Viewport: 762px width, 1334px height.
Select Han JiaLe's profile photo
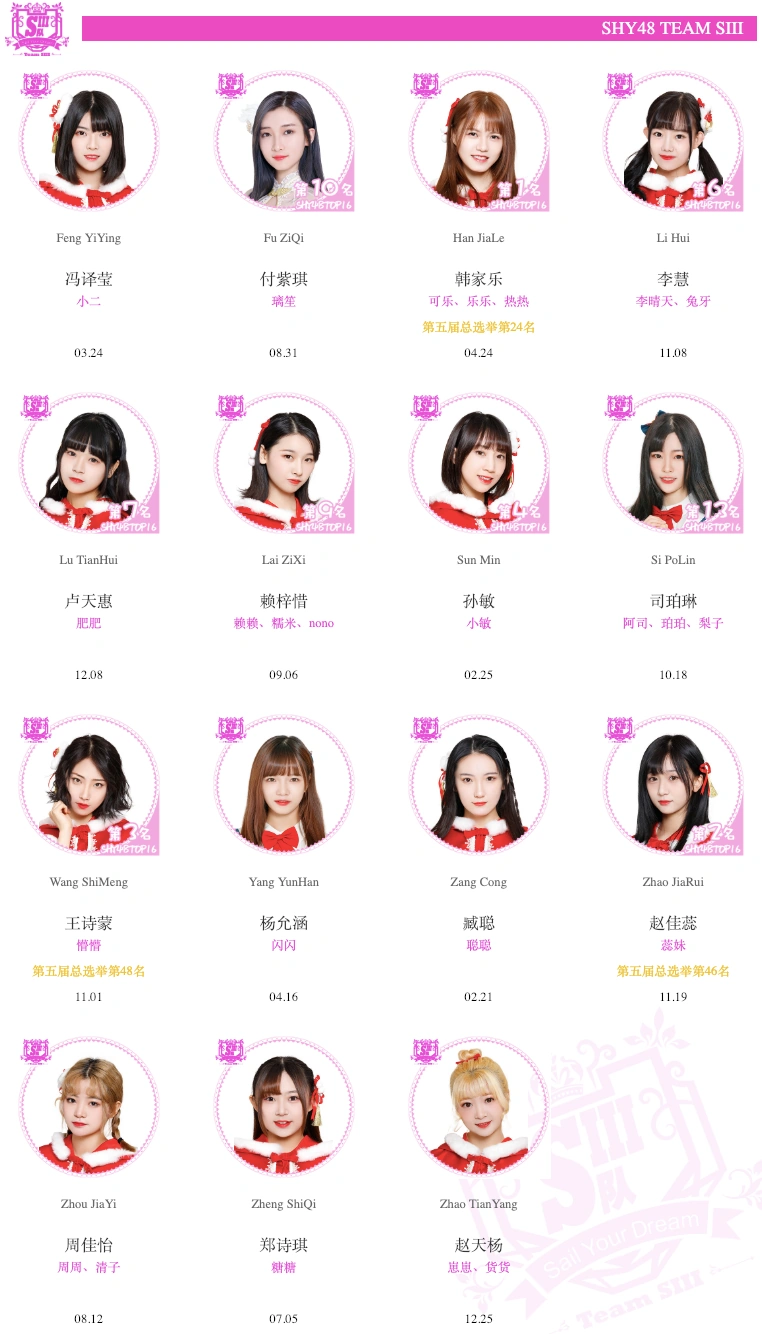pos(479,141)
